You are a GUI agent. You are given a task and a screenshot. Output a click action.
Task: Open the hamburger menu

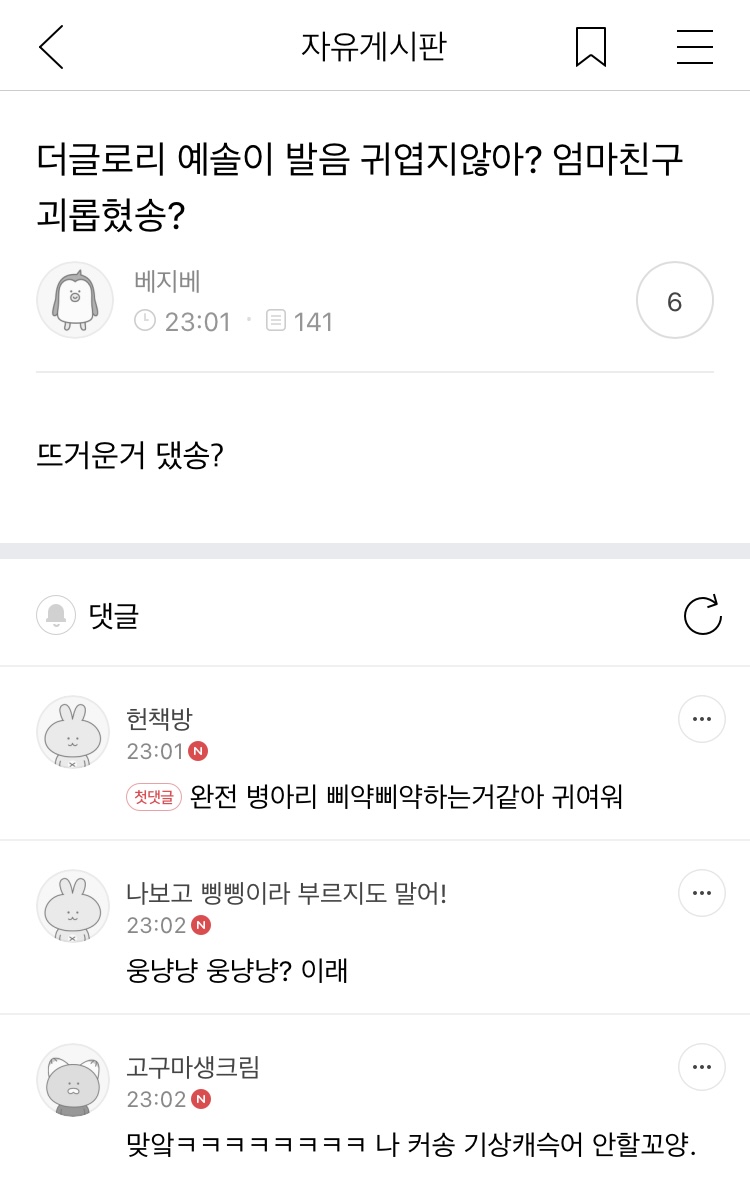point(694,47)
